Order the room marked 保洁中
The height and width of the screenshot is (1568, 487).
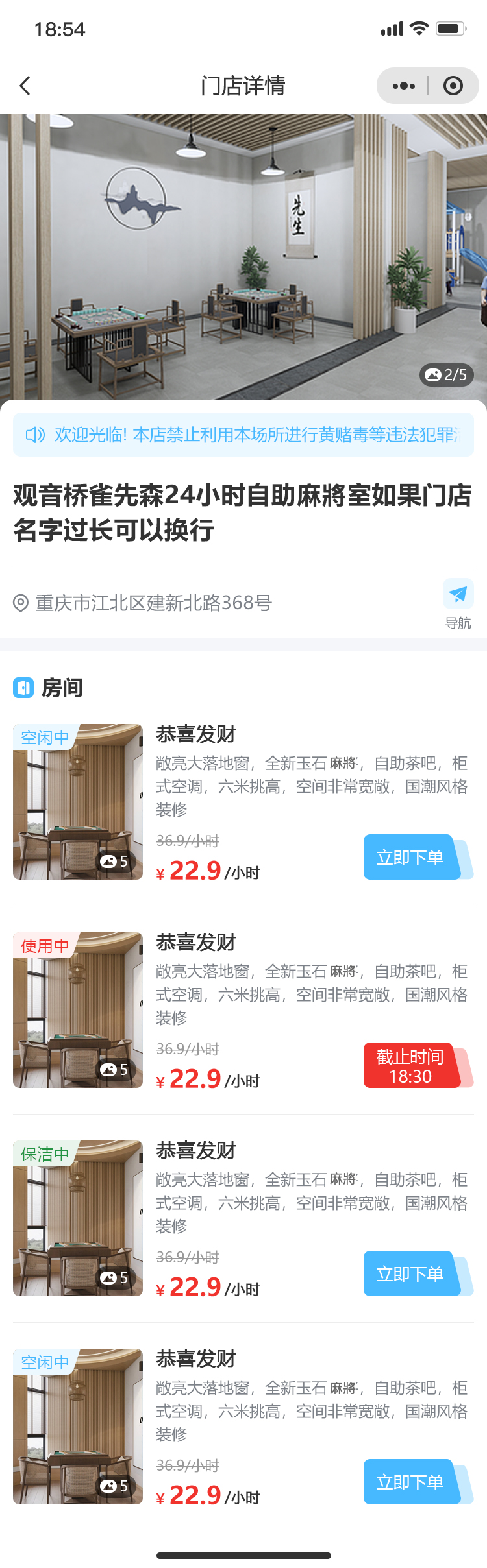point(410,1274)
